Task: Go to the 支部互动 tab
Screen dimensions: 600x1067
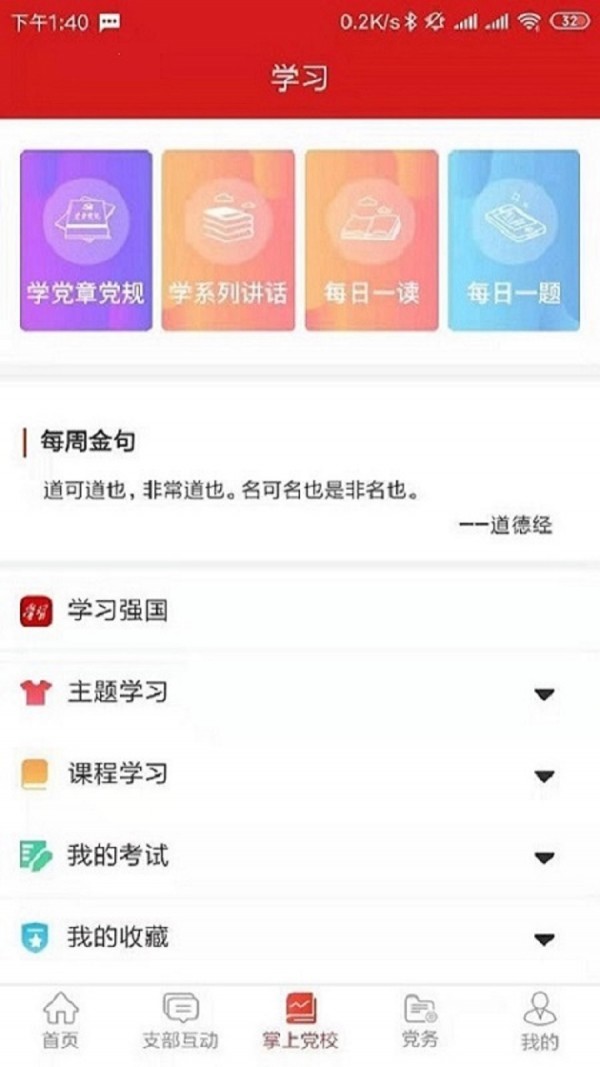Action: click(x=180, y=1020)
